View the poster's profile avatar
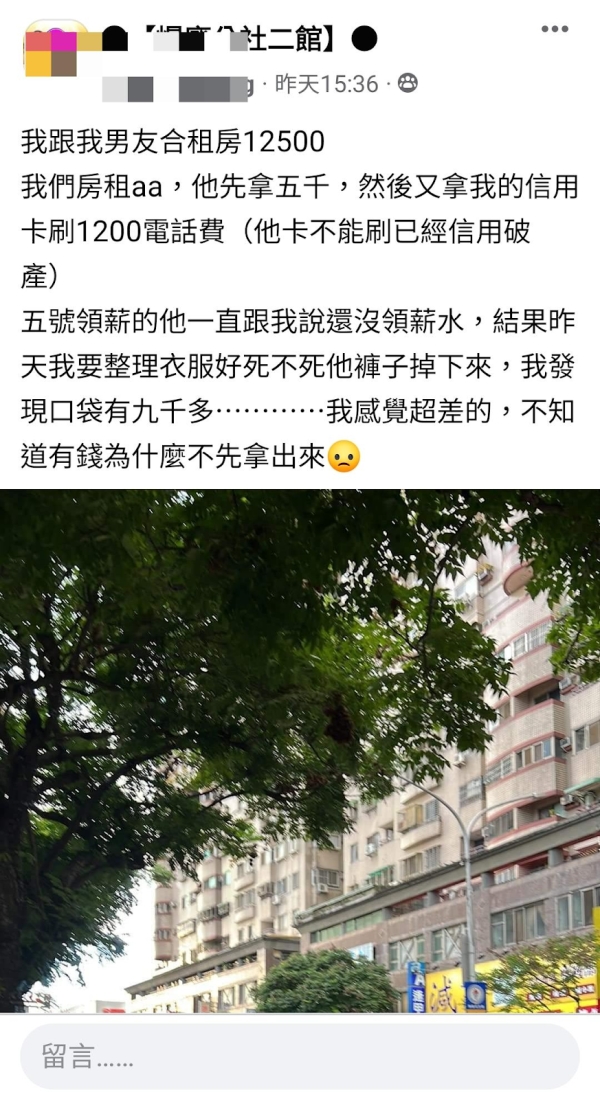Screen dimensions: 600x1099 (x=56, y=52)
